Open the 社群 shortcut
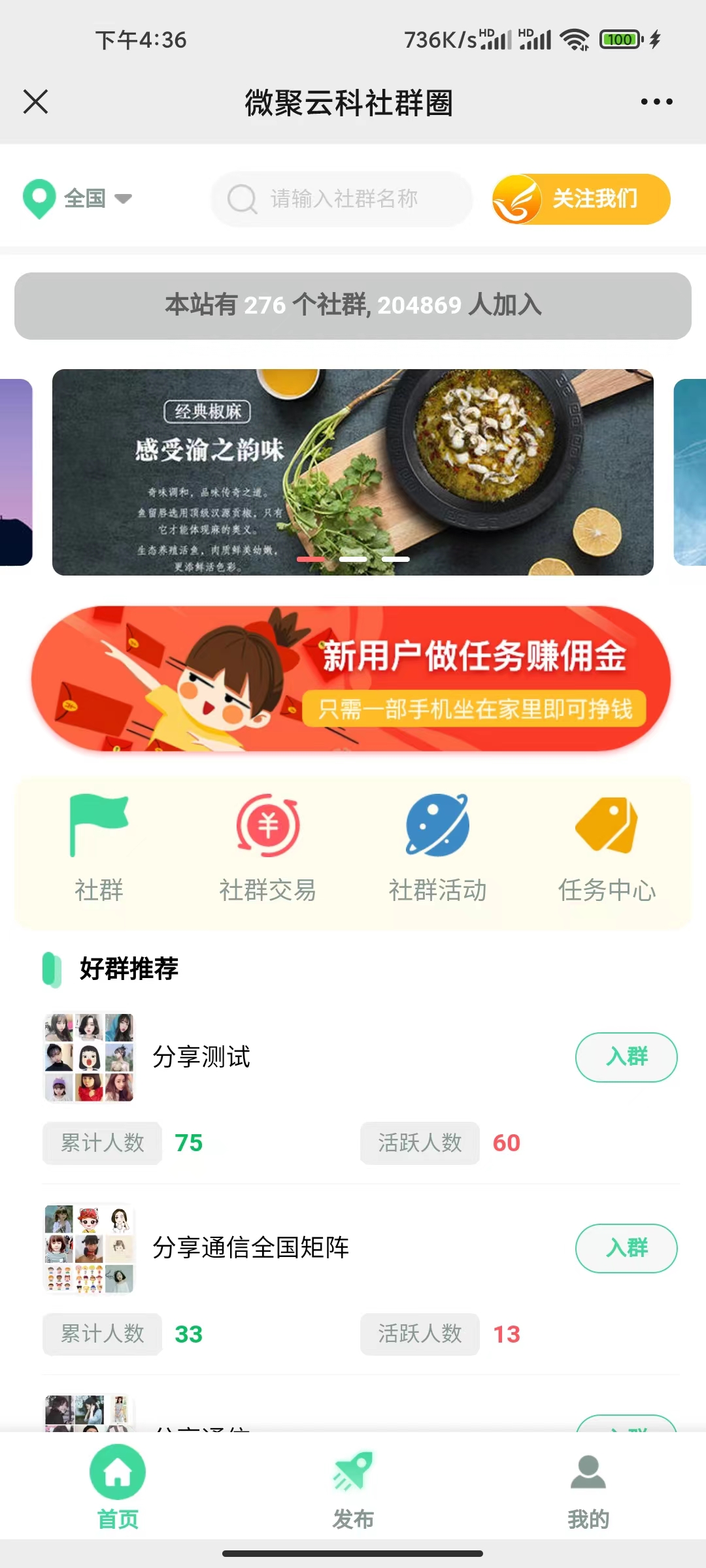The height and width of the screenshot is (1568, 706). tap(99, 847)
